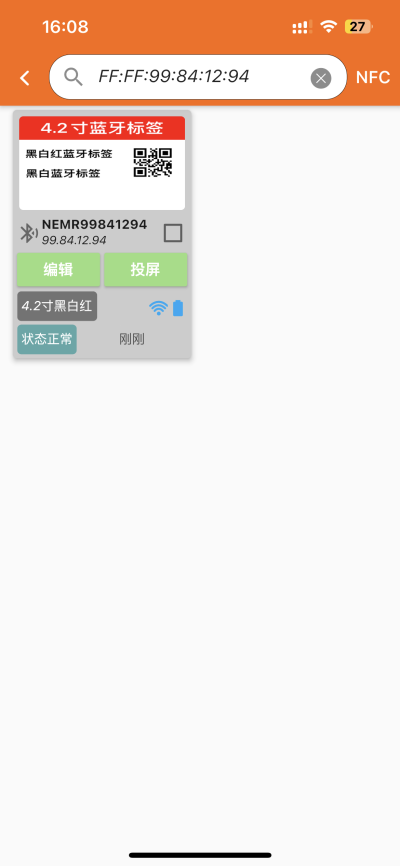Select the checkbox for NEMR99841294
This screenshot has height=866, width=400.
(173, 233)
